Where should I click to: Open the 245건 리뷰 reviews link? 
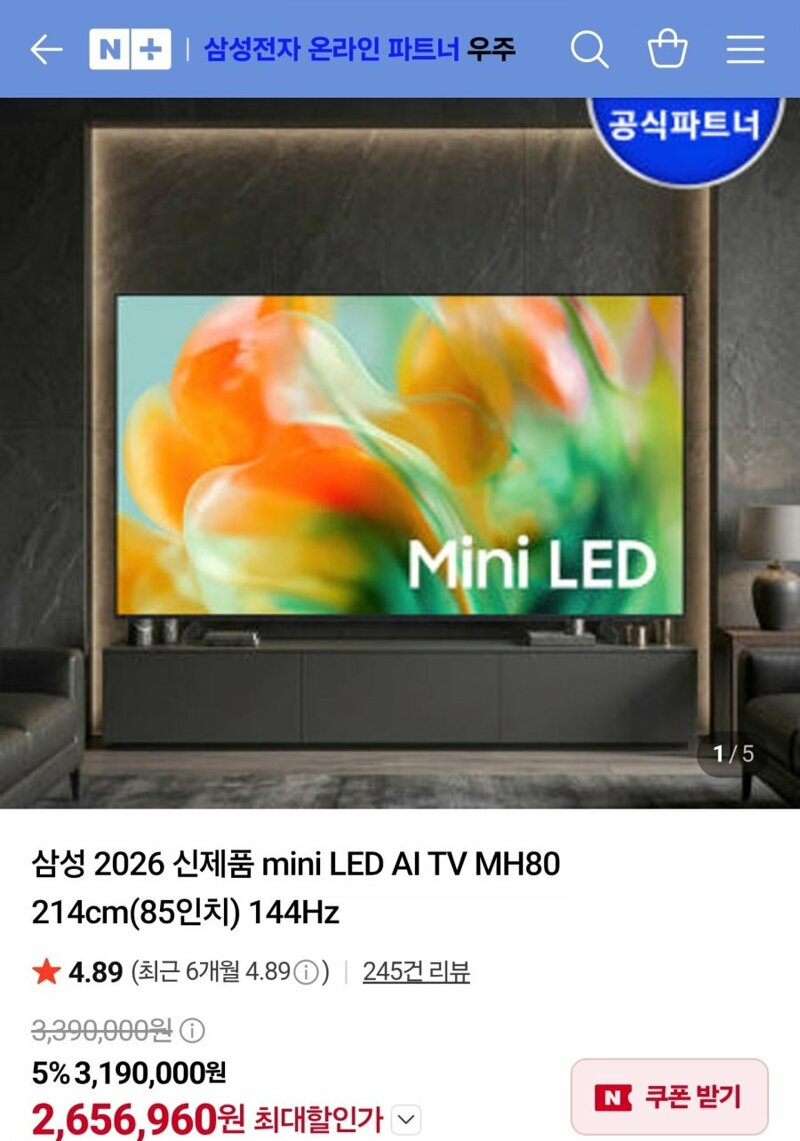point(416,972)
